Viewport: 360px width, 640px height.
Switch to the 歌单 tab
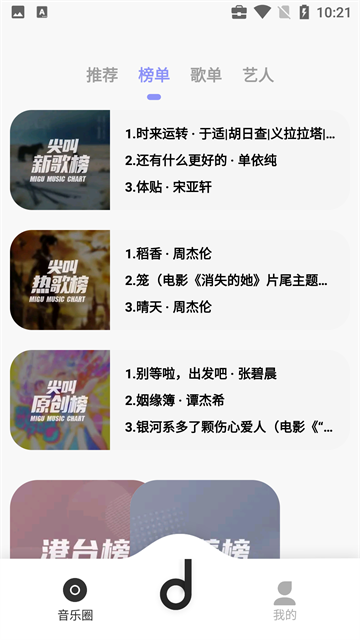click(x=206, y=75)
